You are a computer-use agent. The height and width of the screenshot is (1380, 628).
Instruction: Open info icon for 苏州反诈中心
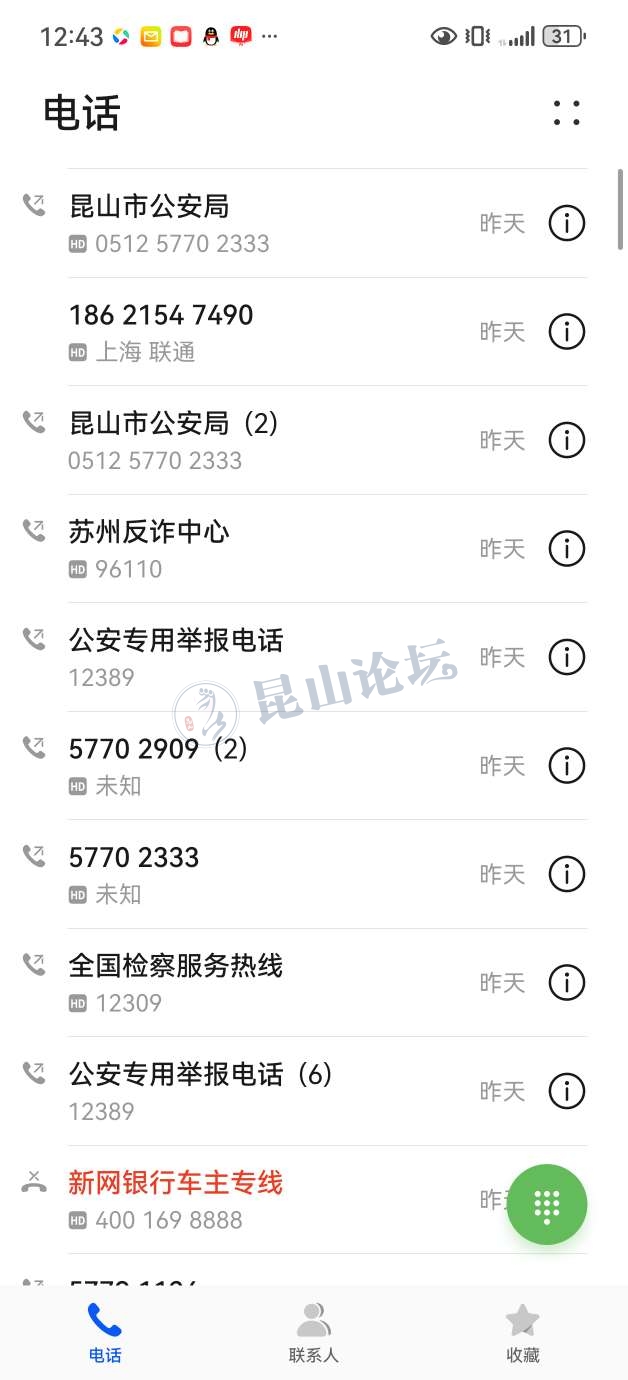click(566, 548)
